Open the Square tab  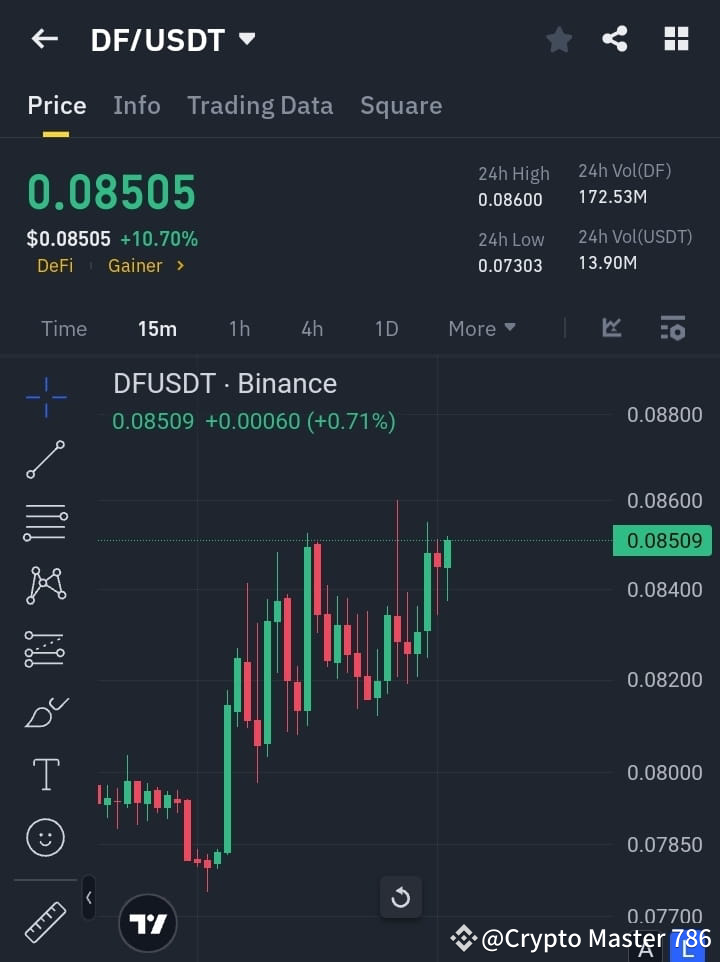(x=401, y=105)
